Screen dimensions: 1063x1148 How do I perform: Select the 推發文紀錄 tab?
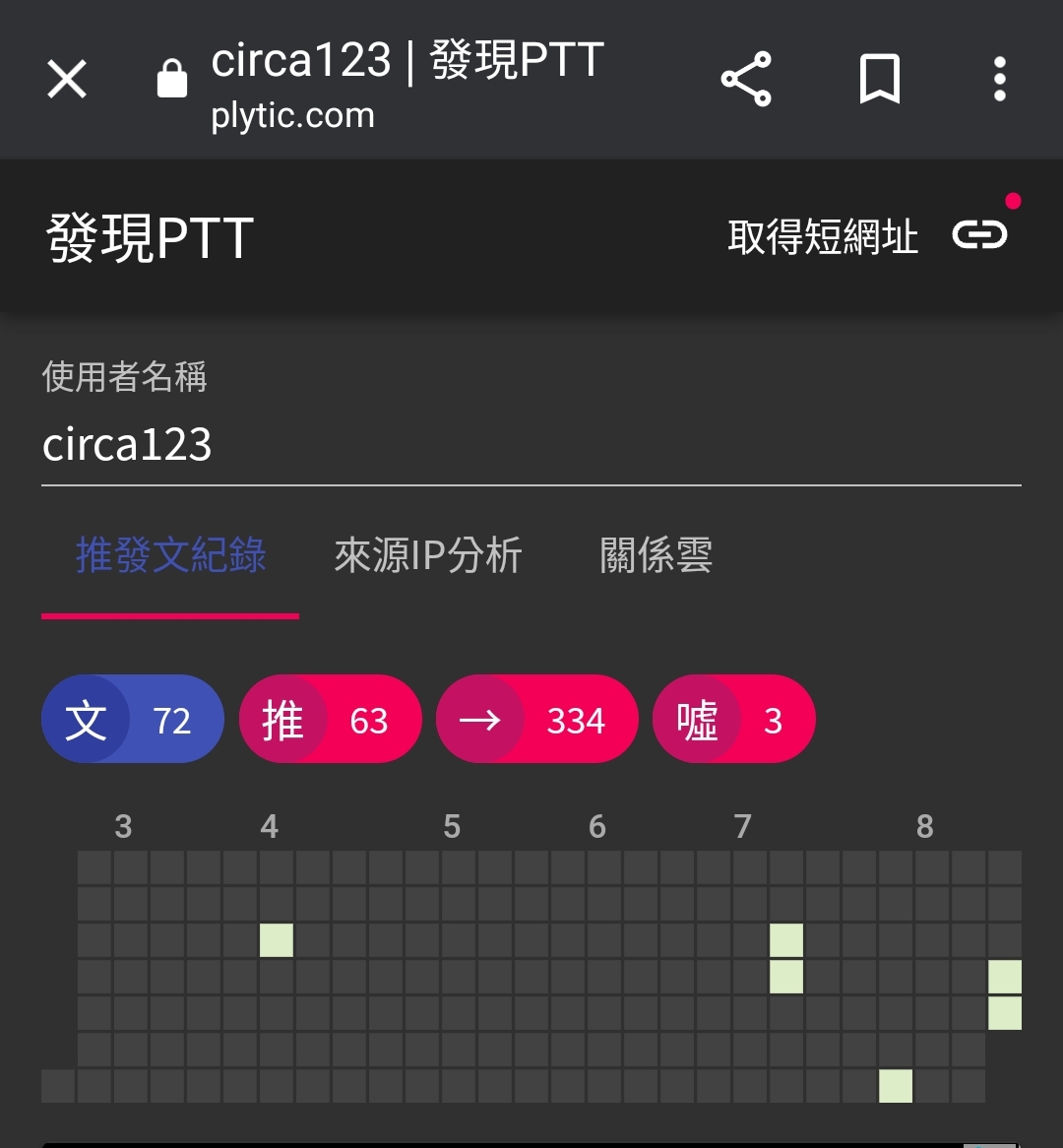[x=170, y=556]
